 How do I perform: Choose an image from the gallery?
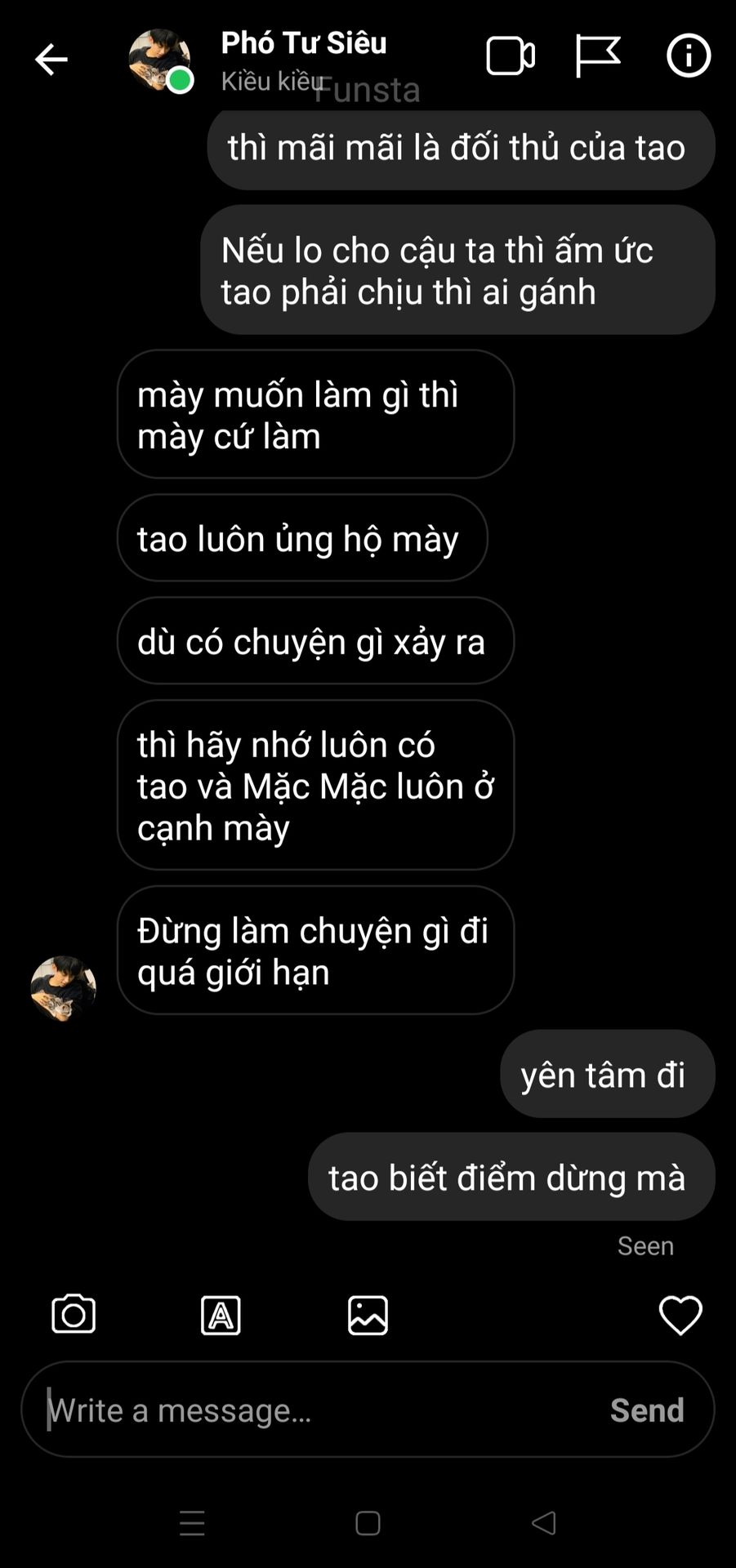[368, 1316]
